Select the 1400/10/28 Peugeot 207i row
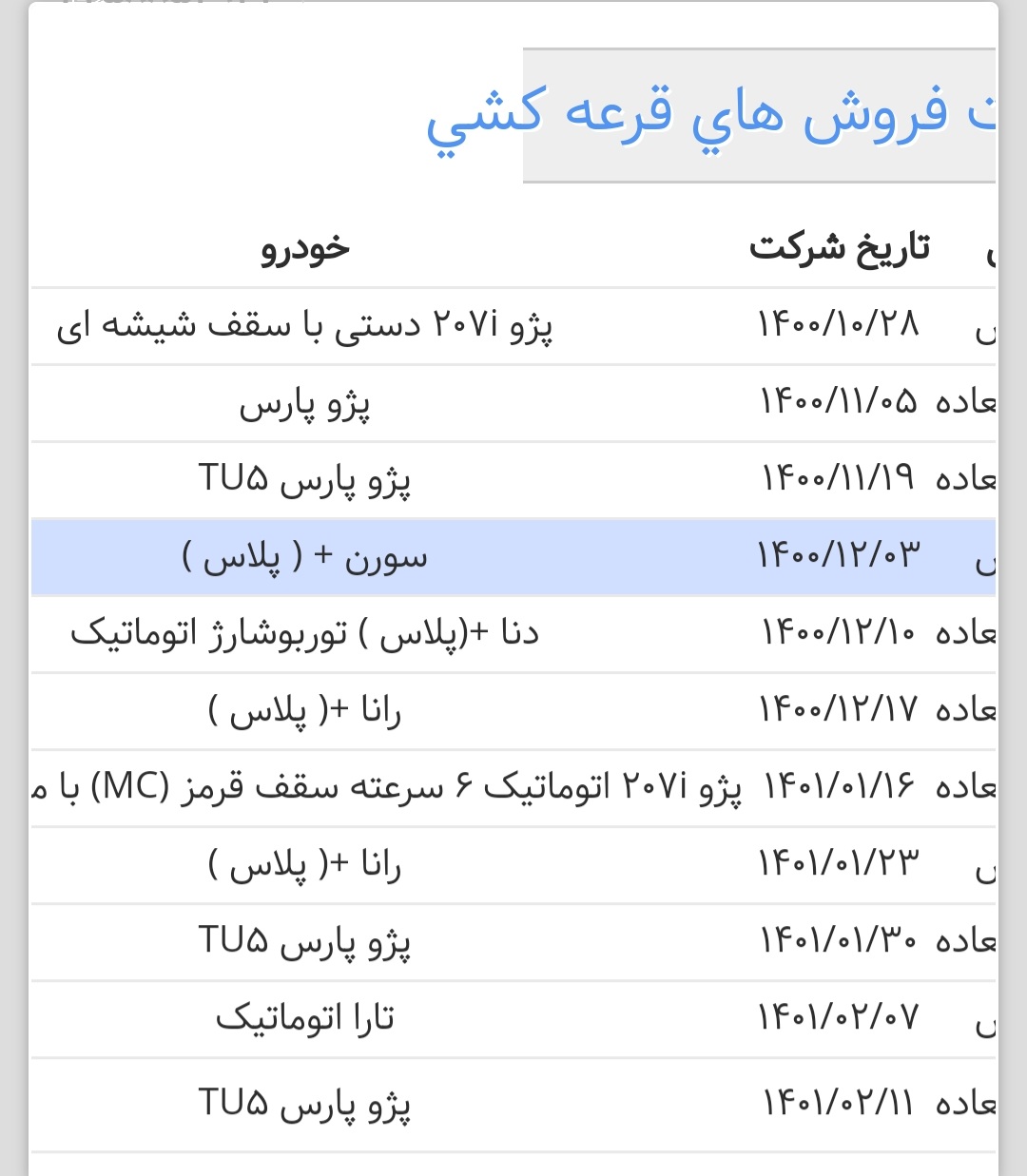1027x1176 pixels. click(x=513, y=326)
